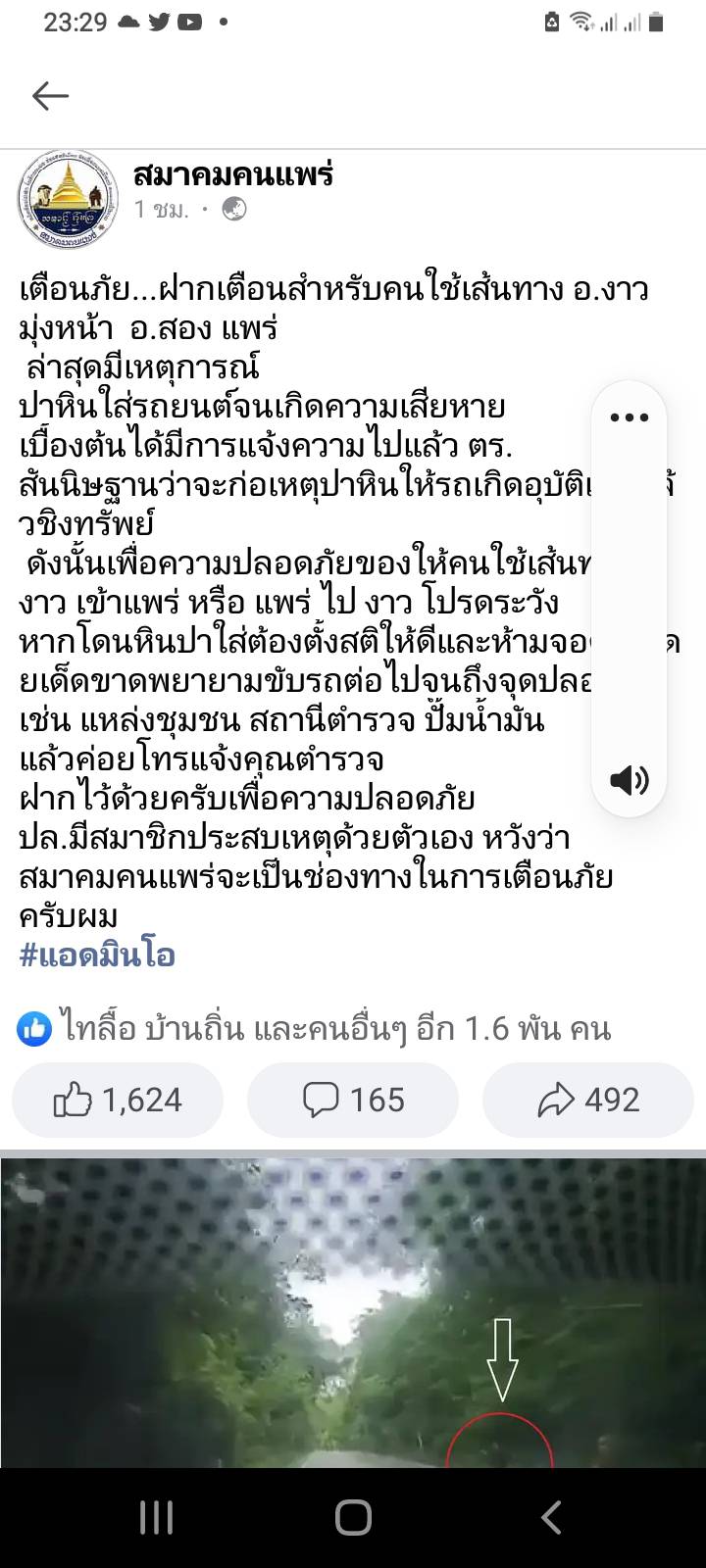Open the สมาคมคนแพร่ page profile picture
This screenshot has width=706, height=1568.
[x=67, y=200]
